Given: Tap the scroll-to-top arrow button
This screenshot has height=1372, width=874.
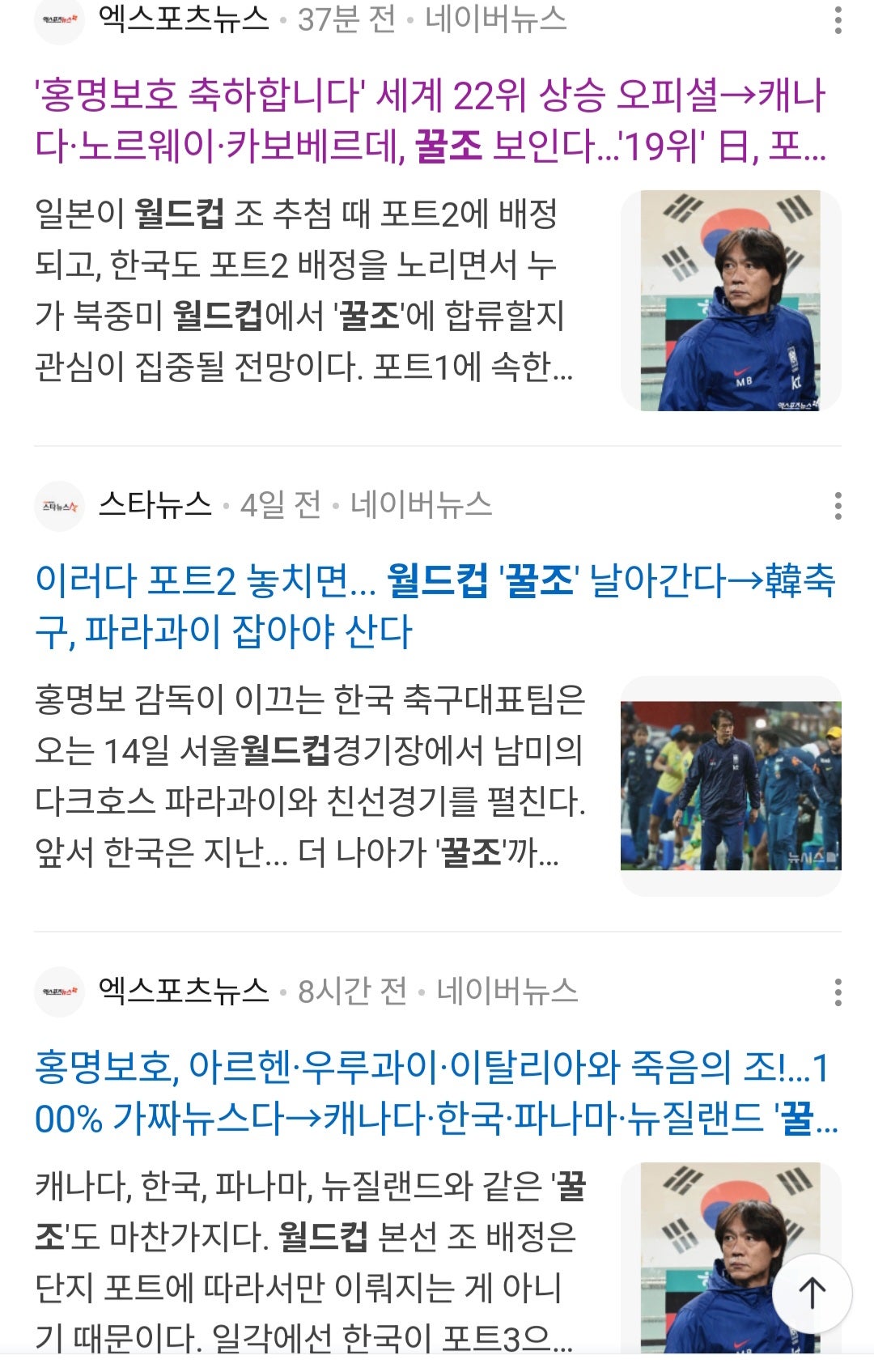Looking at the screenshot, I should tap(812, 1293).
